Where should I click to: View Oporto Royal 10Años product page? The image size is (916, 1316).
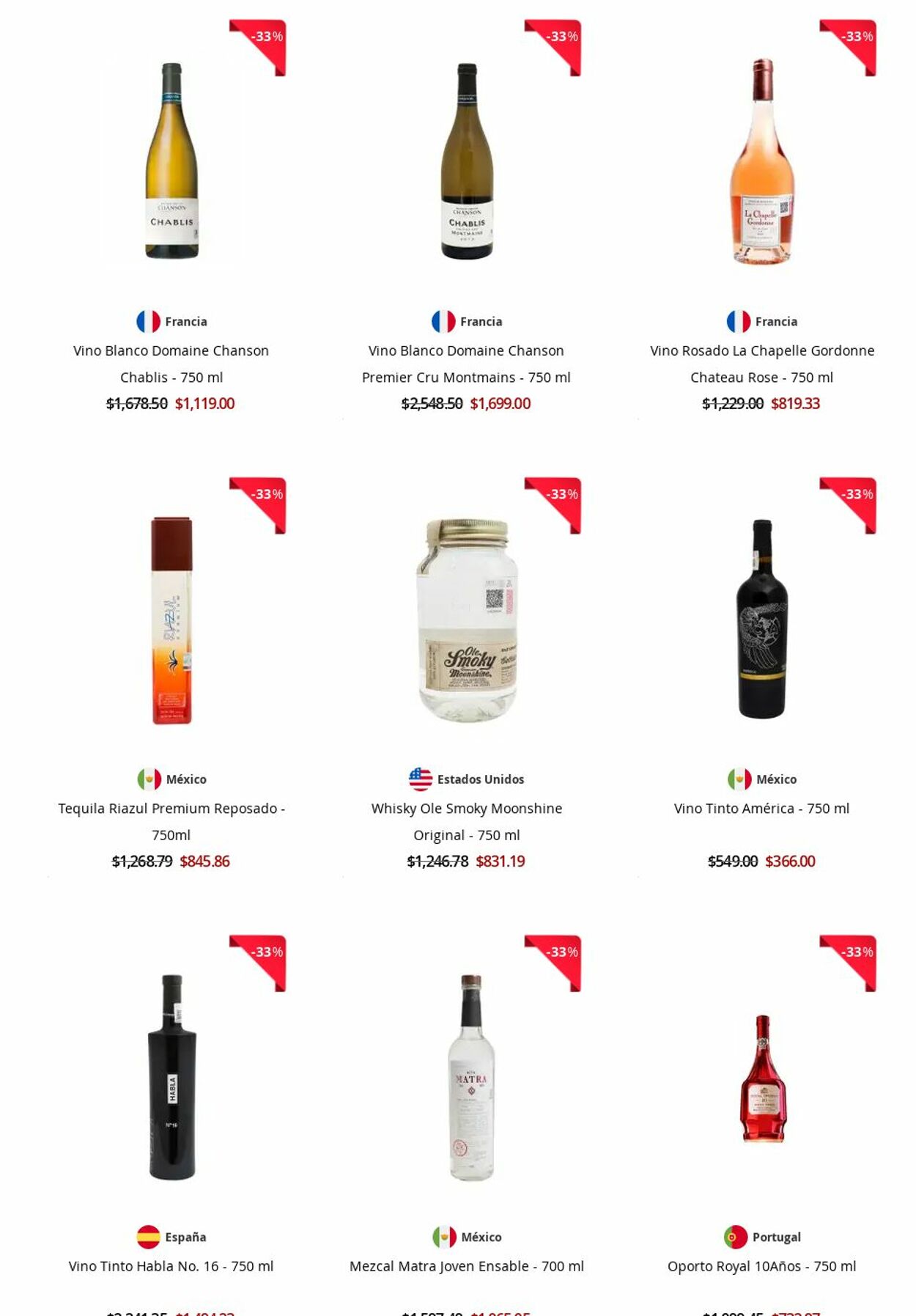click(761, 1266)
